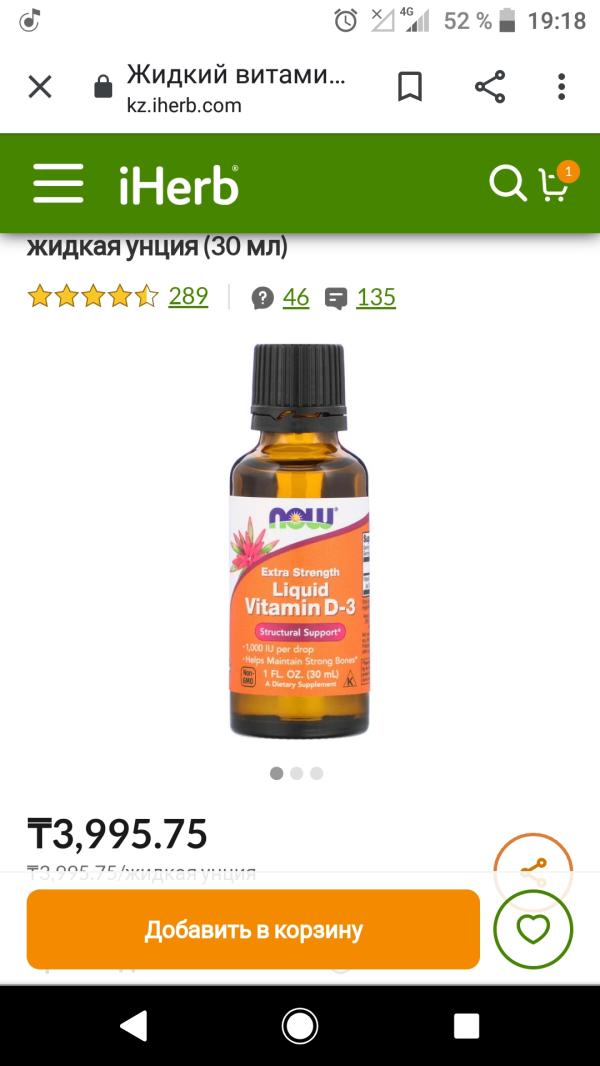Add product to wishlist with heart
Viewport: 600px width, 1066px height.
533,929
